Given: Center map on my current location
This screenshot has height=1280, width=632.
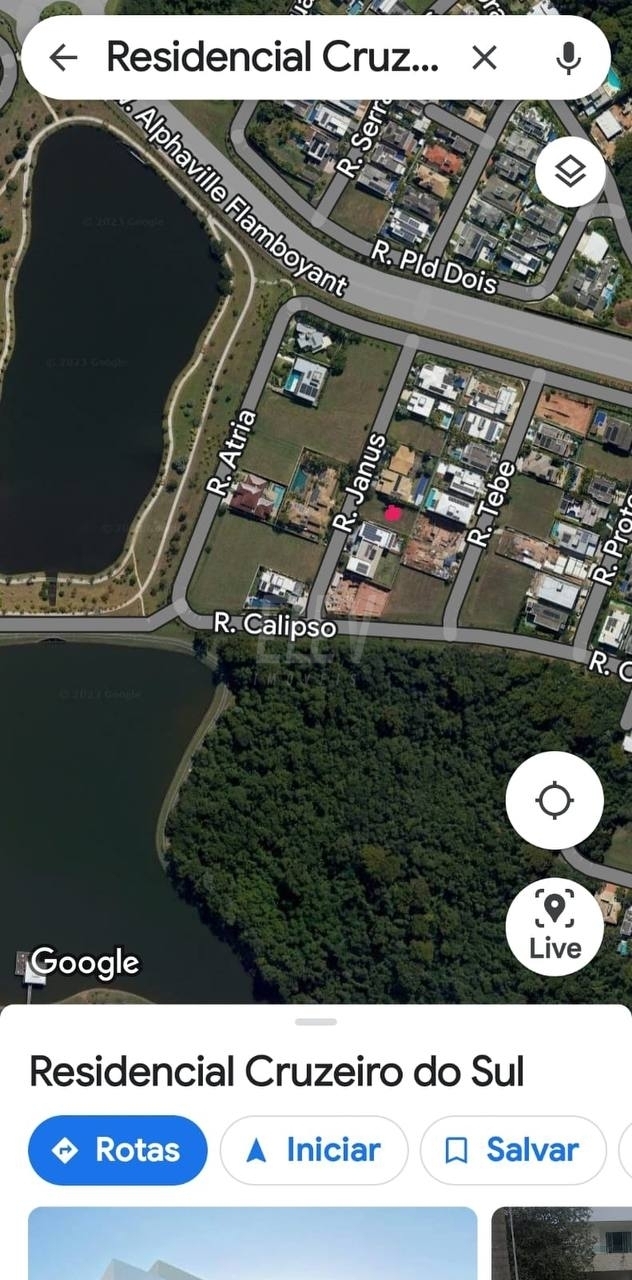Looking at the screenshot, I should [554, 800].
